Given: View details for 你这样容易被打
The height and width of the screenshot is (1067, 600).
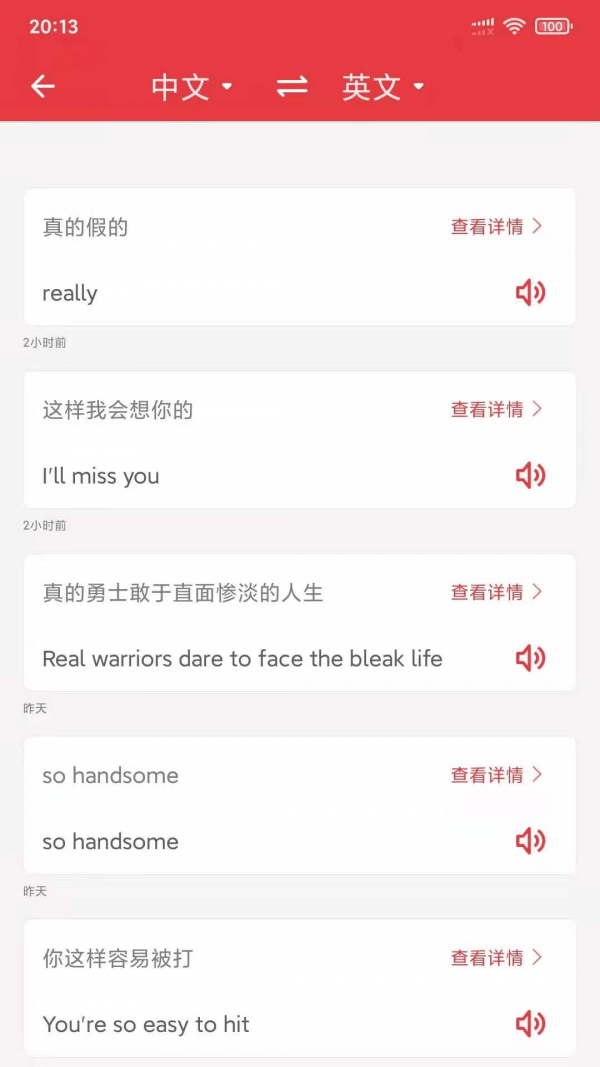Looking at the screenshot, I should [x=496, y=958].
